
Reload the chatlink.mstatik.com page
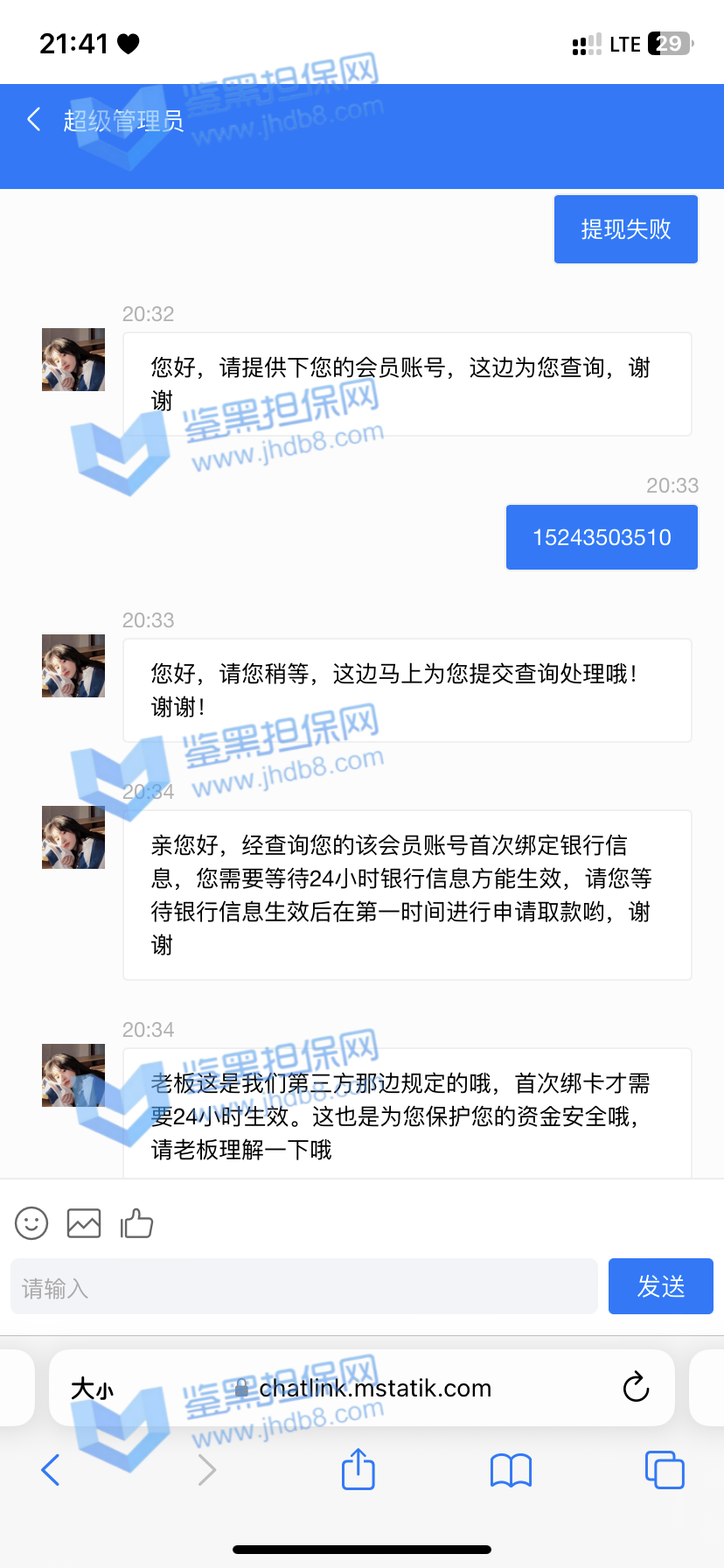636,1388
